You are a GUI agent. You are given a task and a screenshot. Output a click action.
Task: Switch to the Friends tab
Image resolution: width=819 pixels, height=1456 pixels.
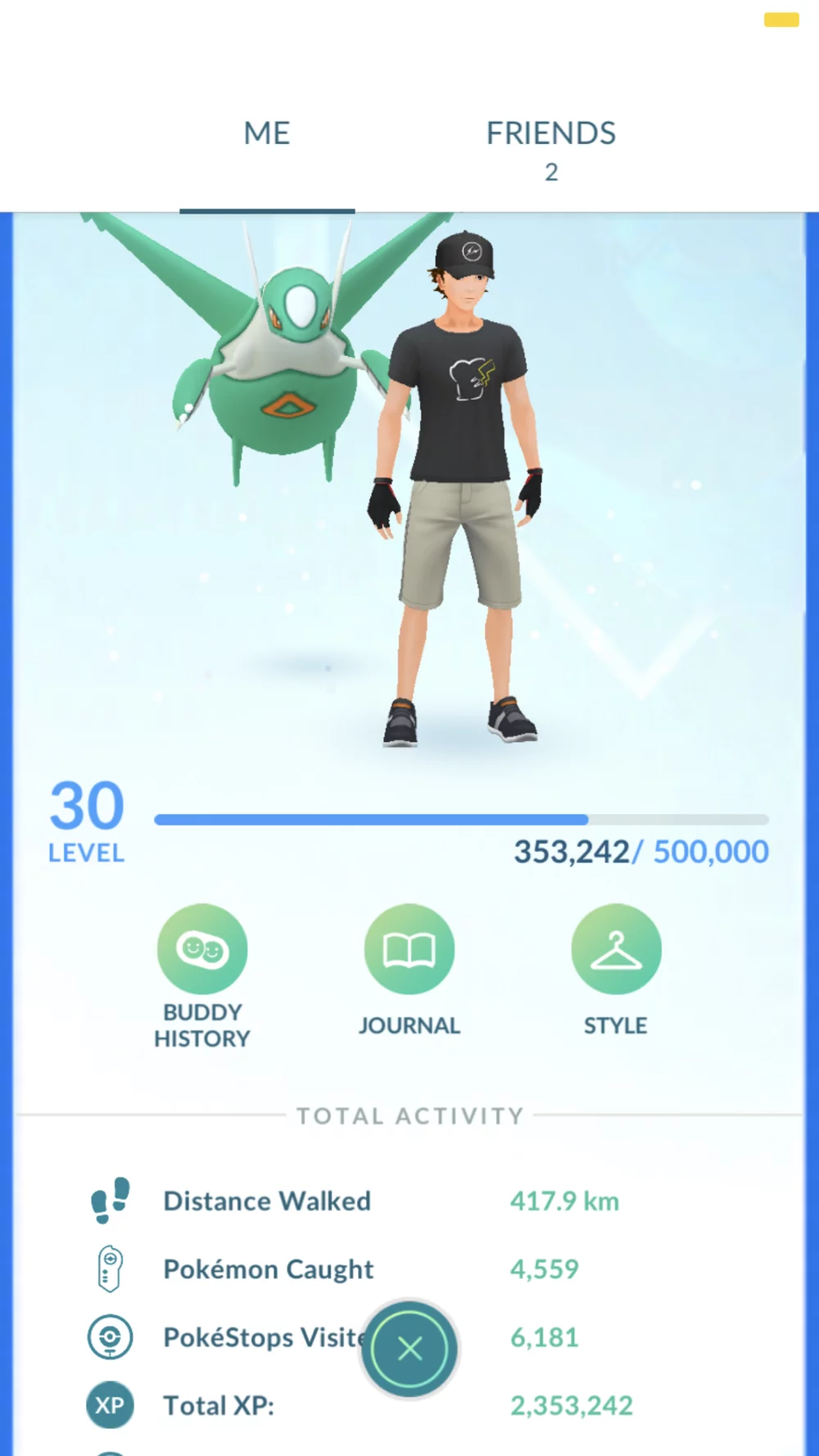(x=550, y=147)
